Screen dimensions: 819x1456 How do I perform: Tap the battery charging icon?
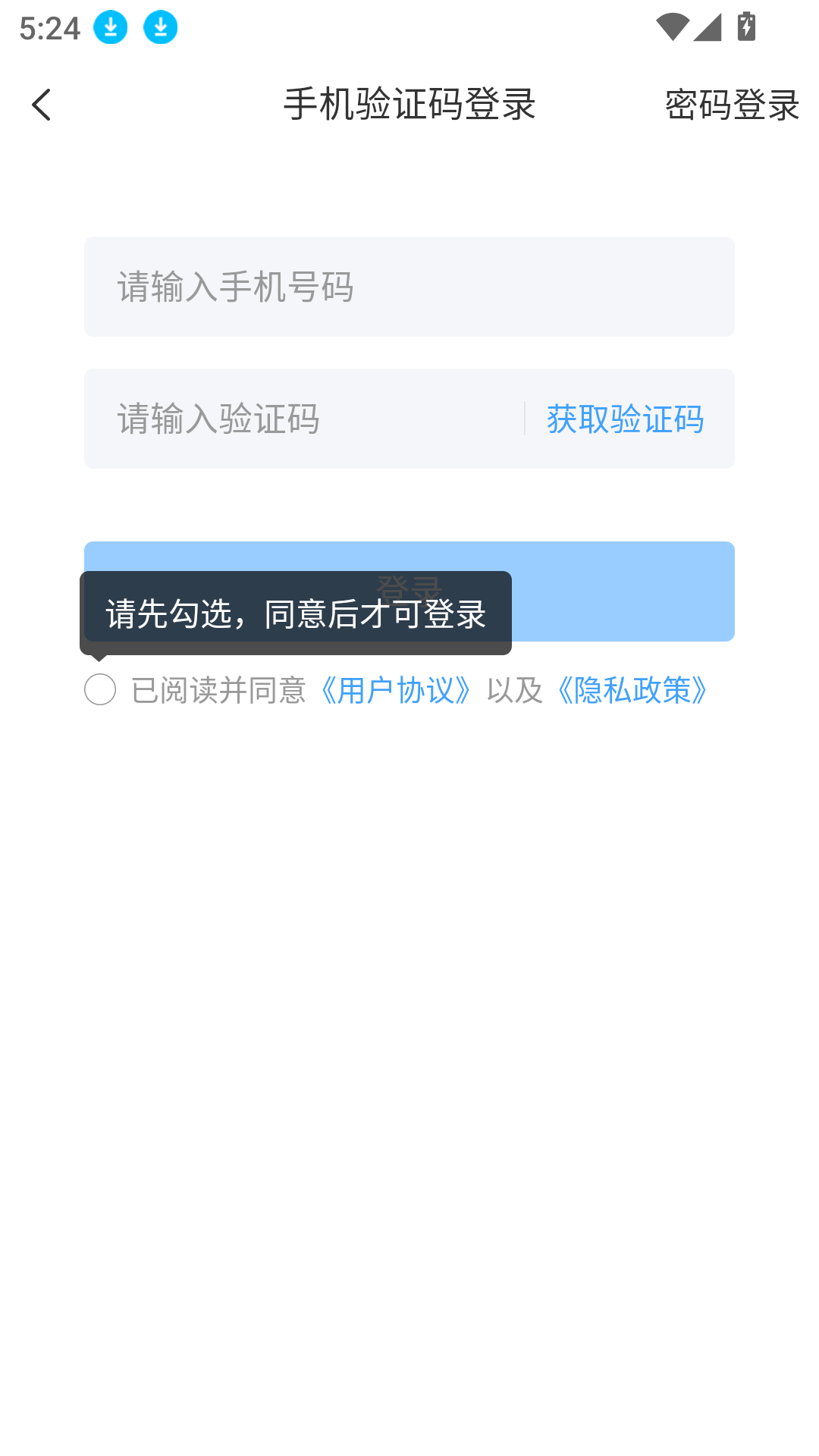(x=746, y=27)
